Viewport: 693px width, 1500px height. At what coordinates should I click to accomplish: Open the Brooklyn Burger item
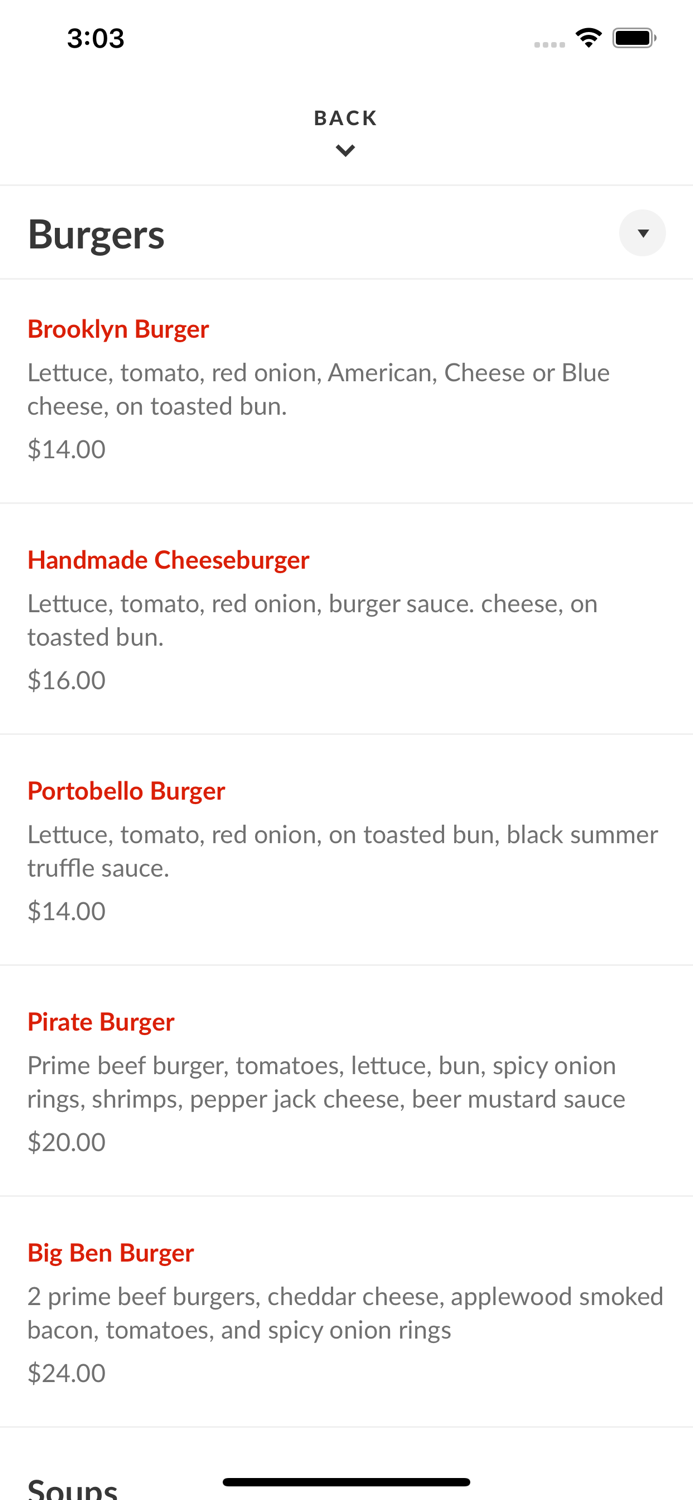(x=118, y=329)
